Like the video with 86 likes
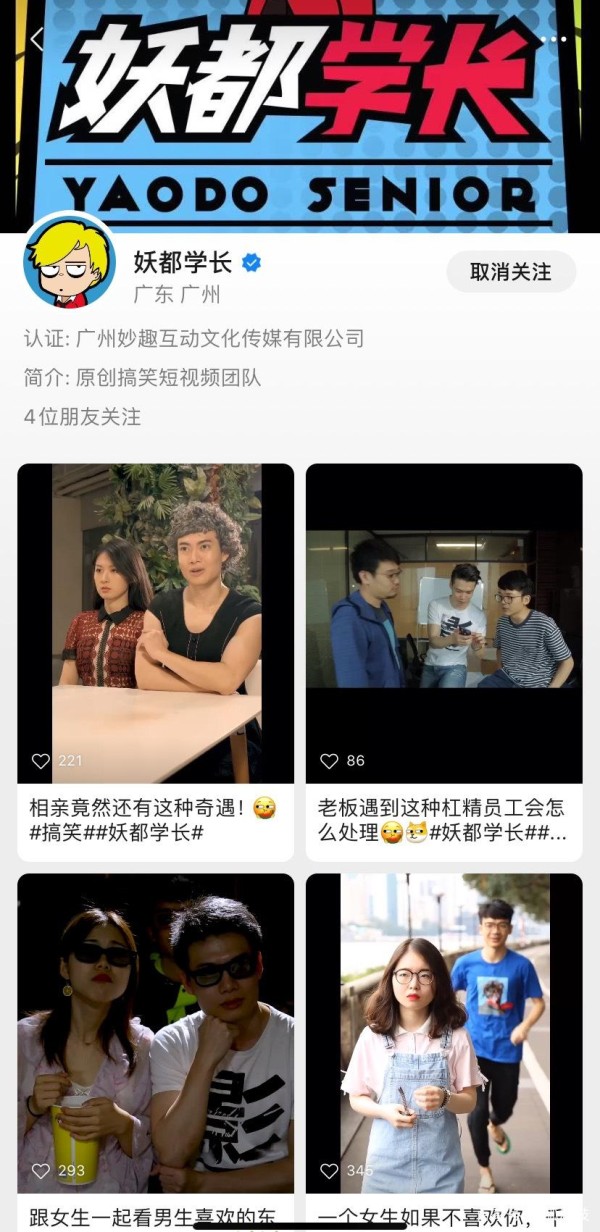 pos(329,761)
